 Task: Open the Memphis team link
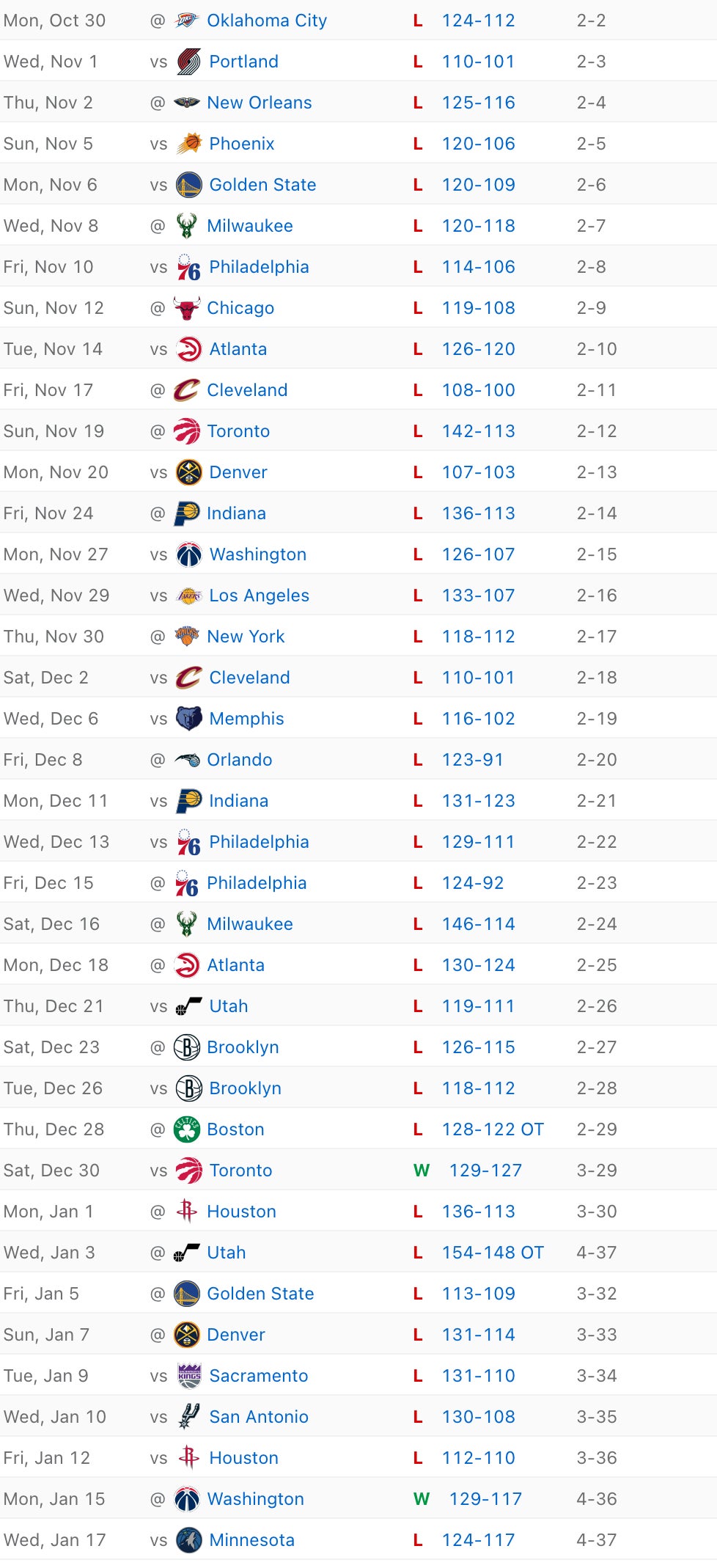coord(246,719)
